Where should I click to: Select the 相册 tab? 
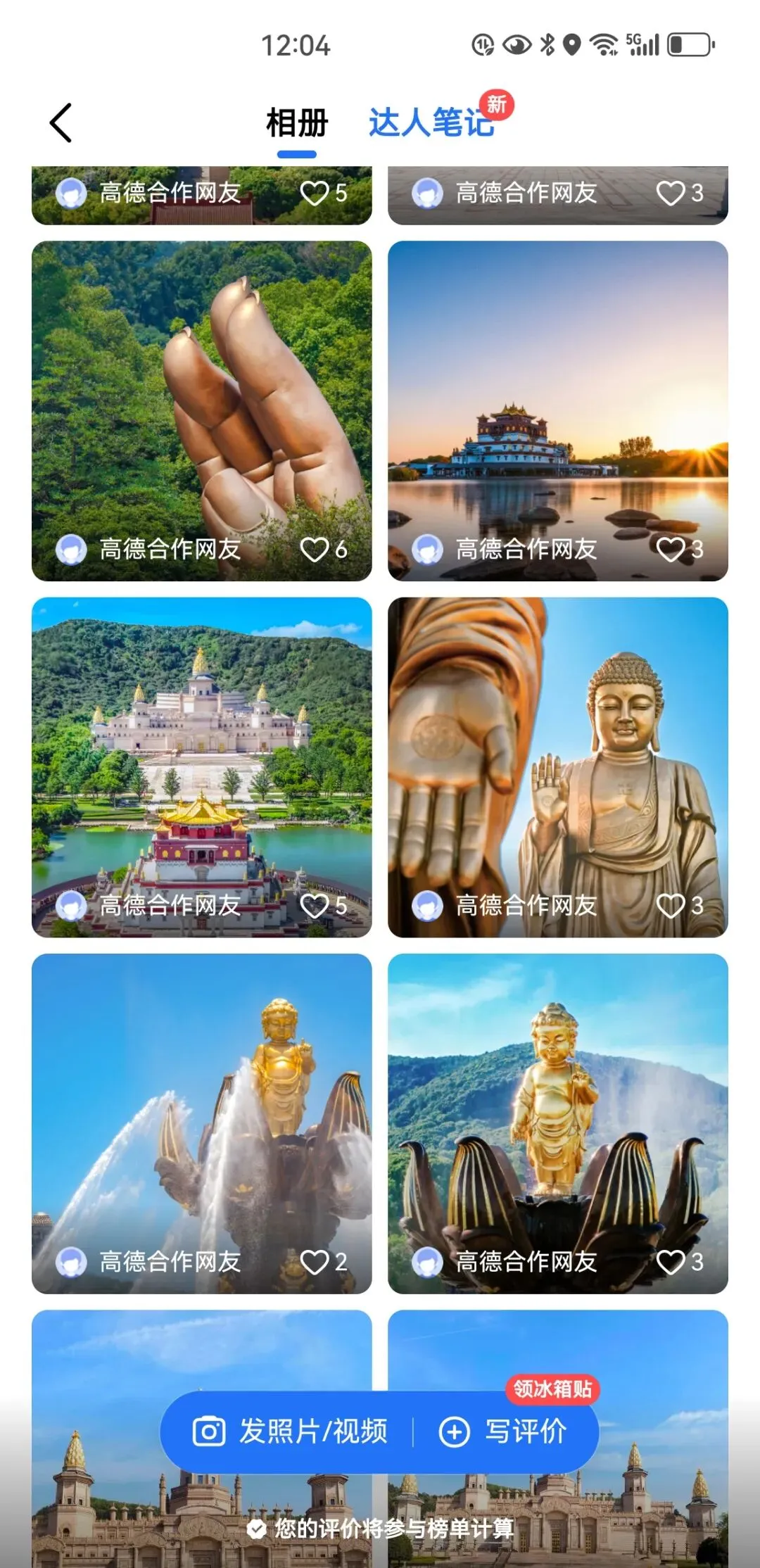point(296,123)
